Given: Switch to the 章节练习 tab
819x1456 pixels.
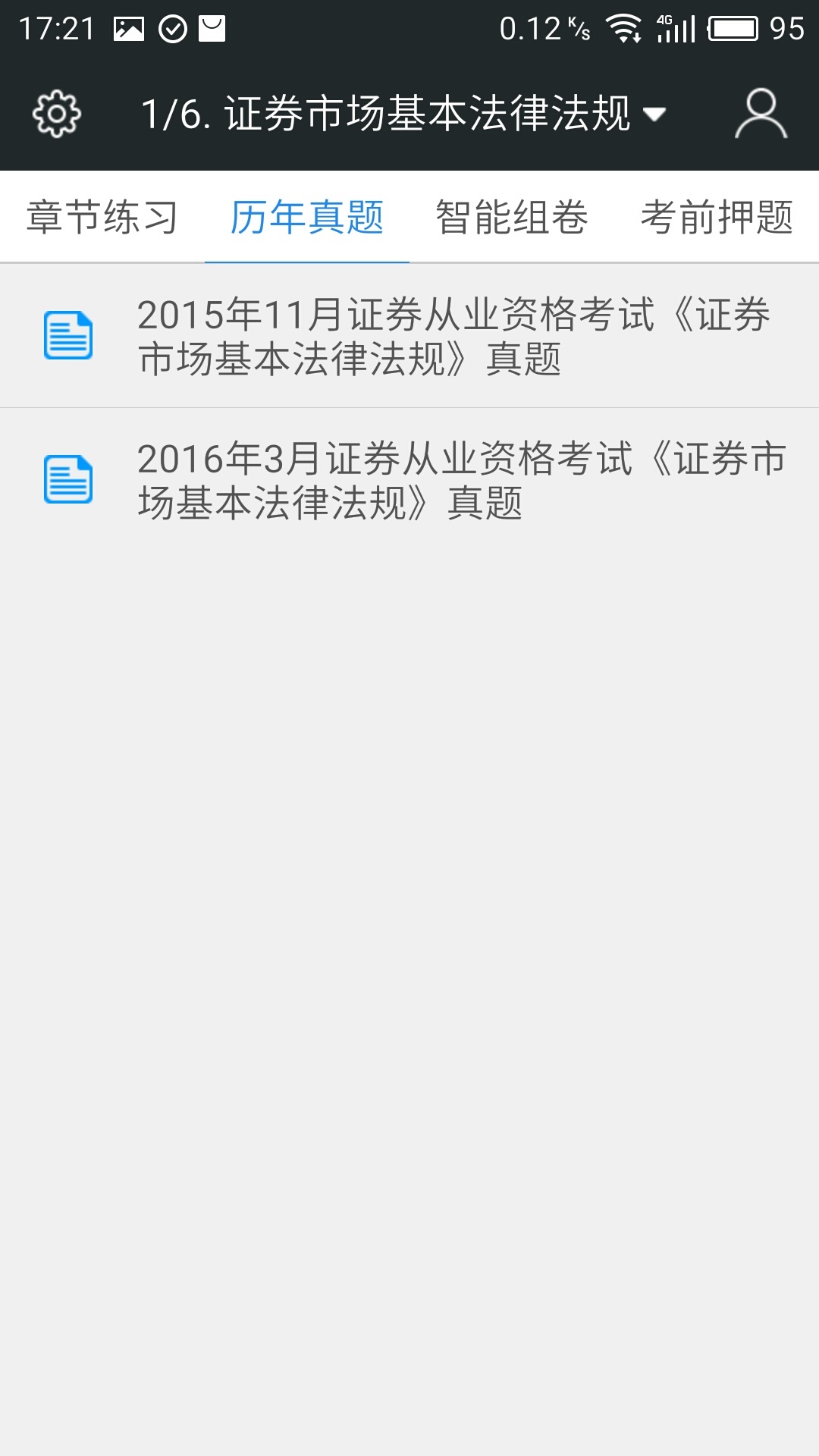Looking at the screenshot, I should click(102, 218).
